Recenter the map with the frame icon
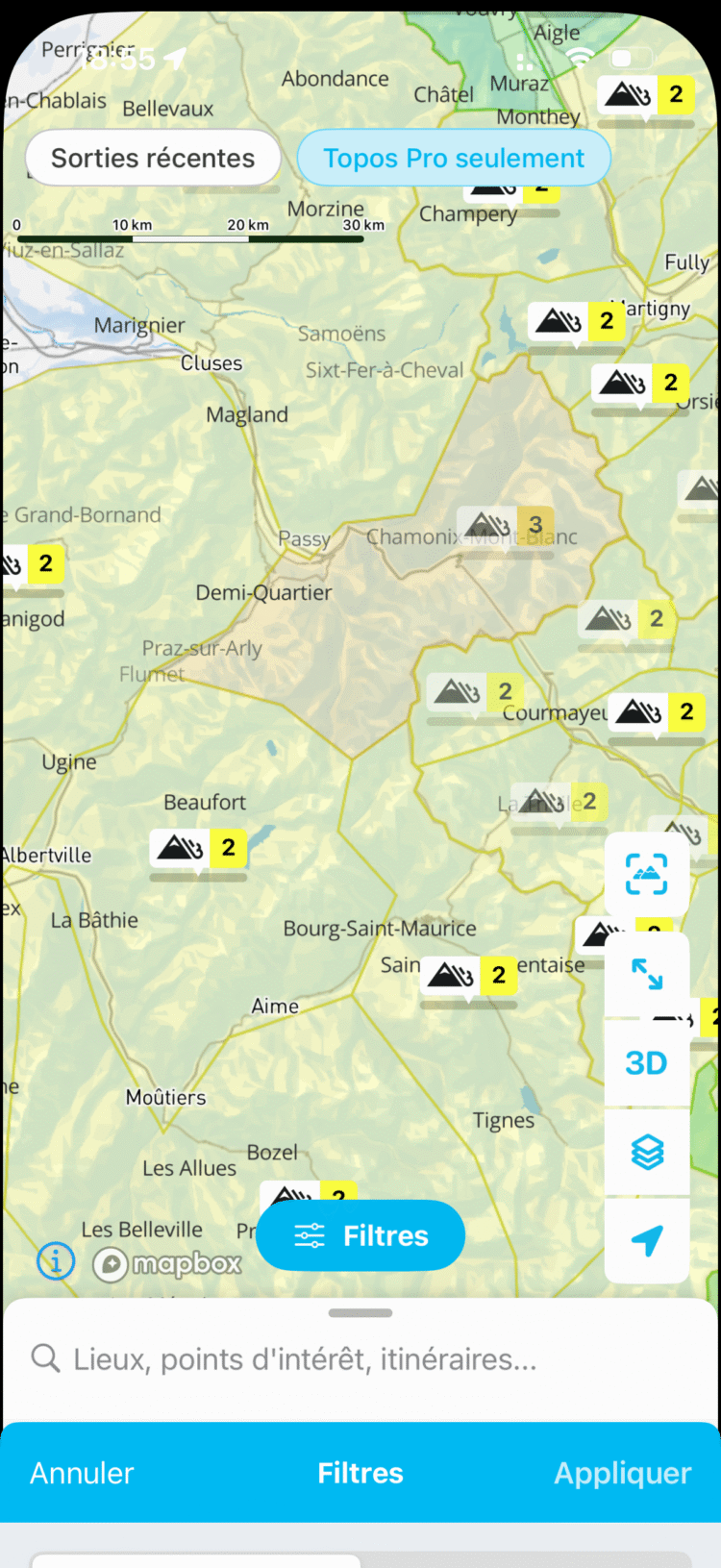This screenshot has width=721, height=1568. pyautogui.click(x=647, y=875)
